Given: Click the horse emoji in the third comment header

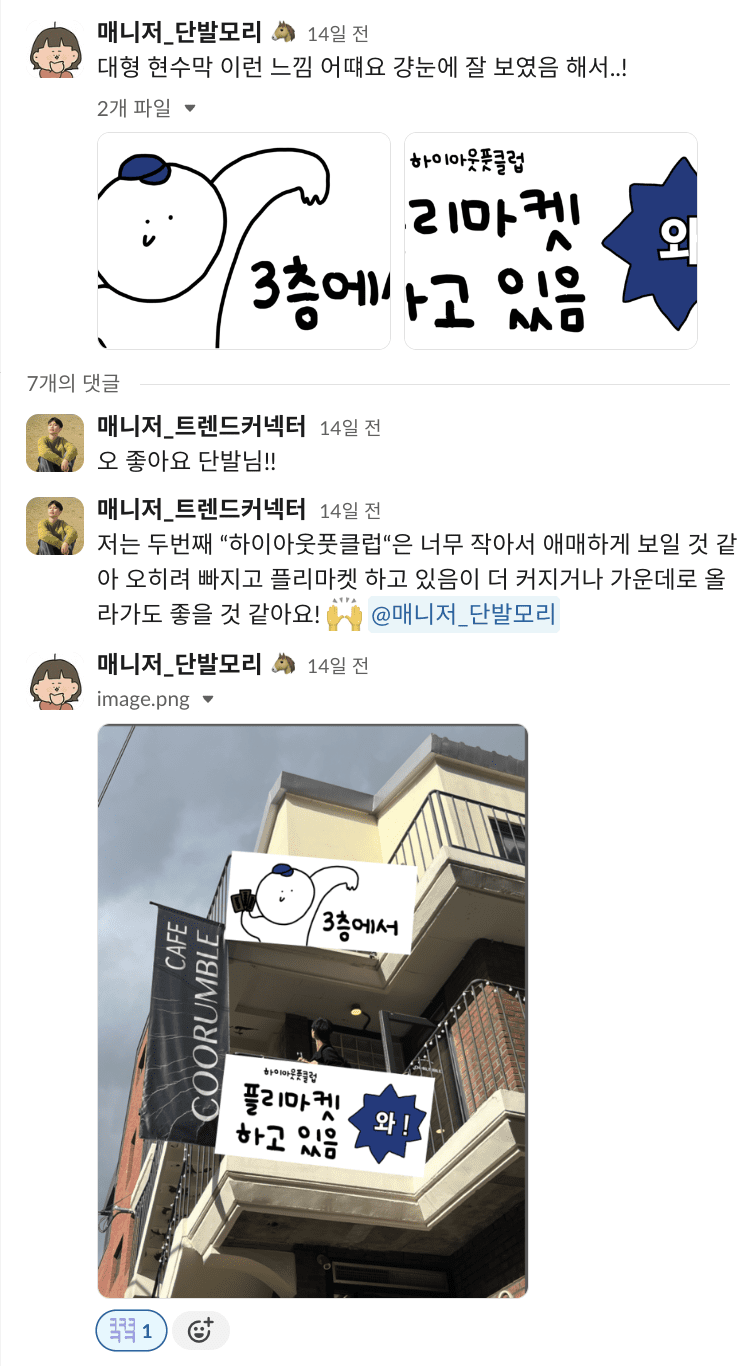Looking at the screenshot, I should pyautogui.click(x=283, y=665).
